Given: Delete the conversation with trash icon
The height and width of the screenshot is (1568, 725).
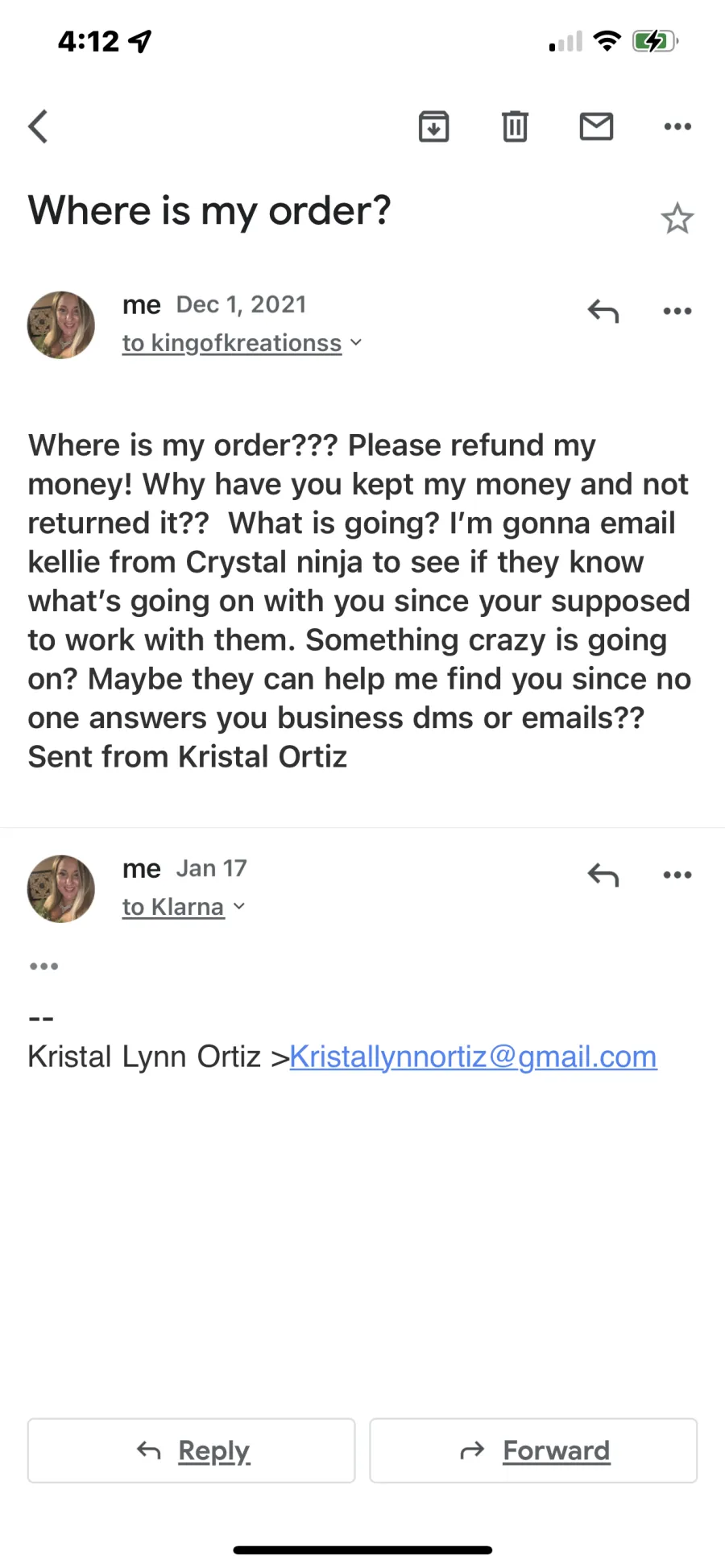Looking at the screenshot, I should pyautogui.click(x=515, y=126).
